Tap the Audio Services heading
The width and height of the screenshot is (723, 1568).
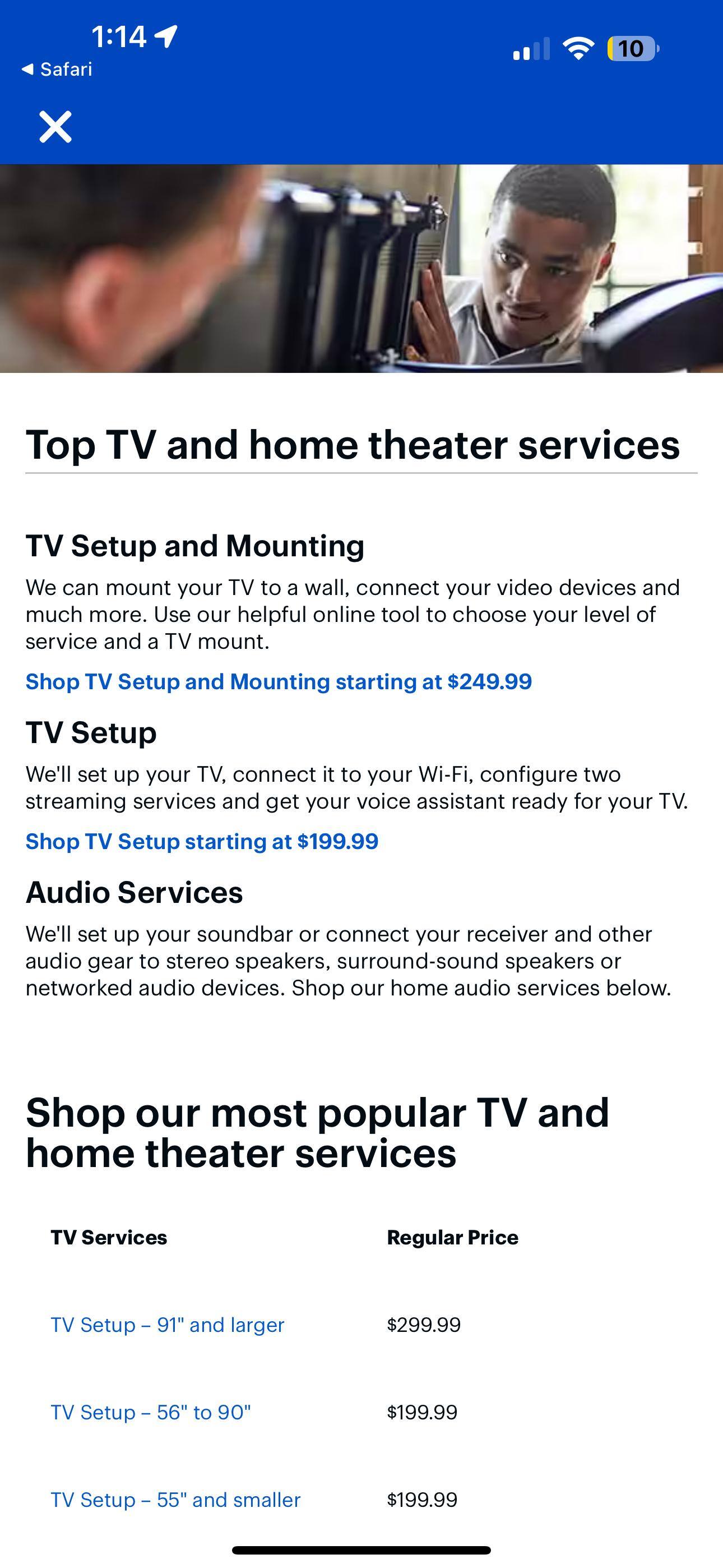(x=134, y=893)
